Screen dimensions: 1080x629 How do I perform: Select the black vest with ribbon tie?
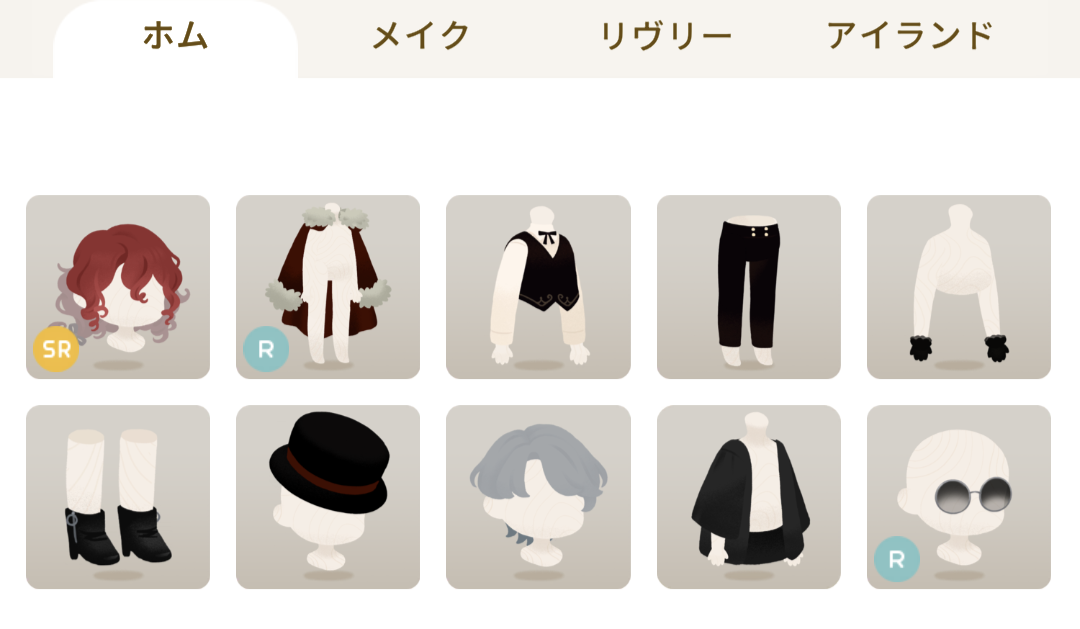click(538, 287)
